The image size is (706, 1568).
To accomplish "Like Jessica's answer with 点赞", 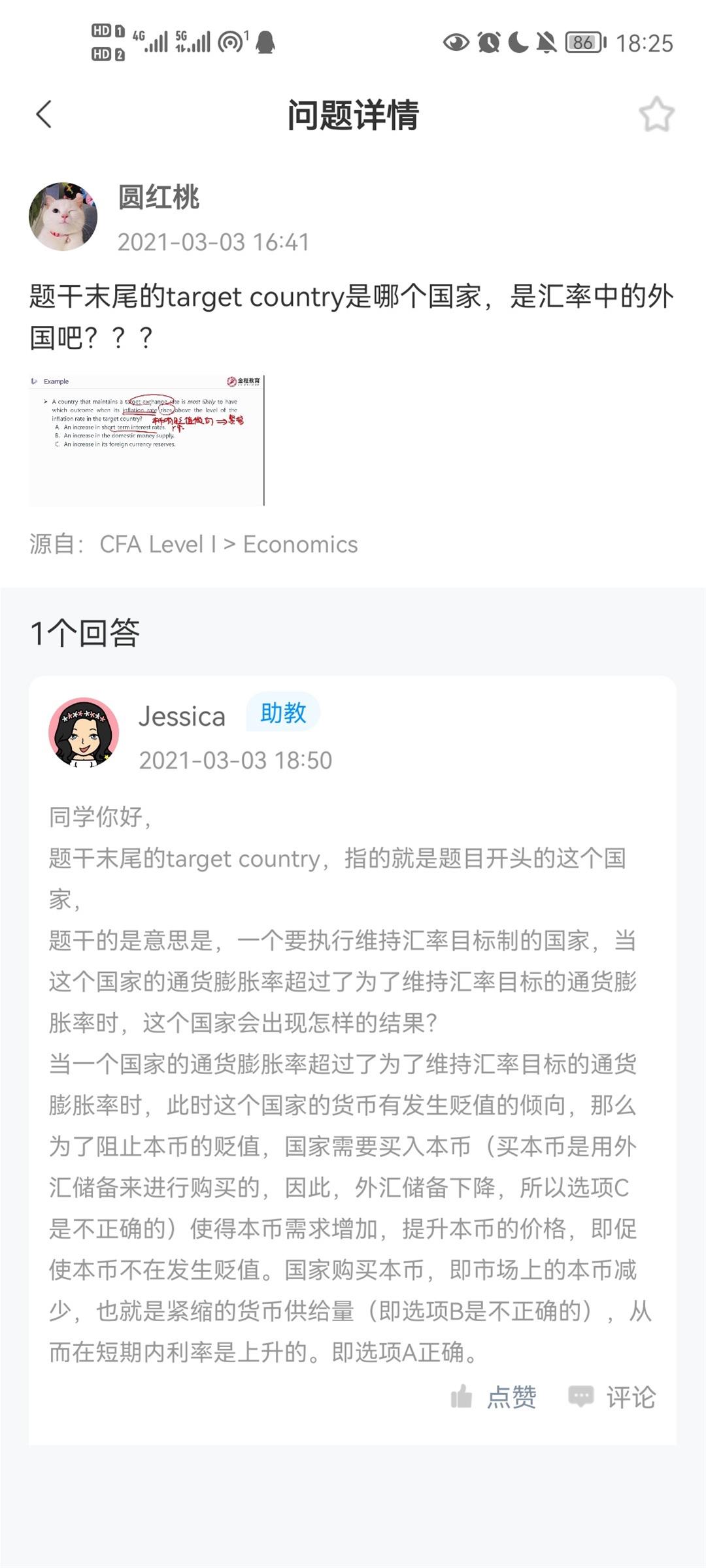I will point(494,1397).
